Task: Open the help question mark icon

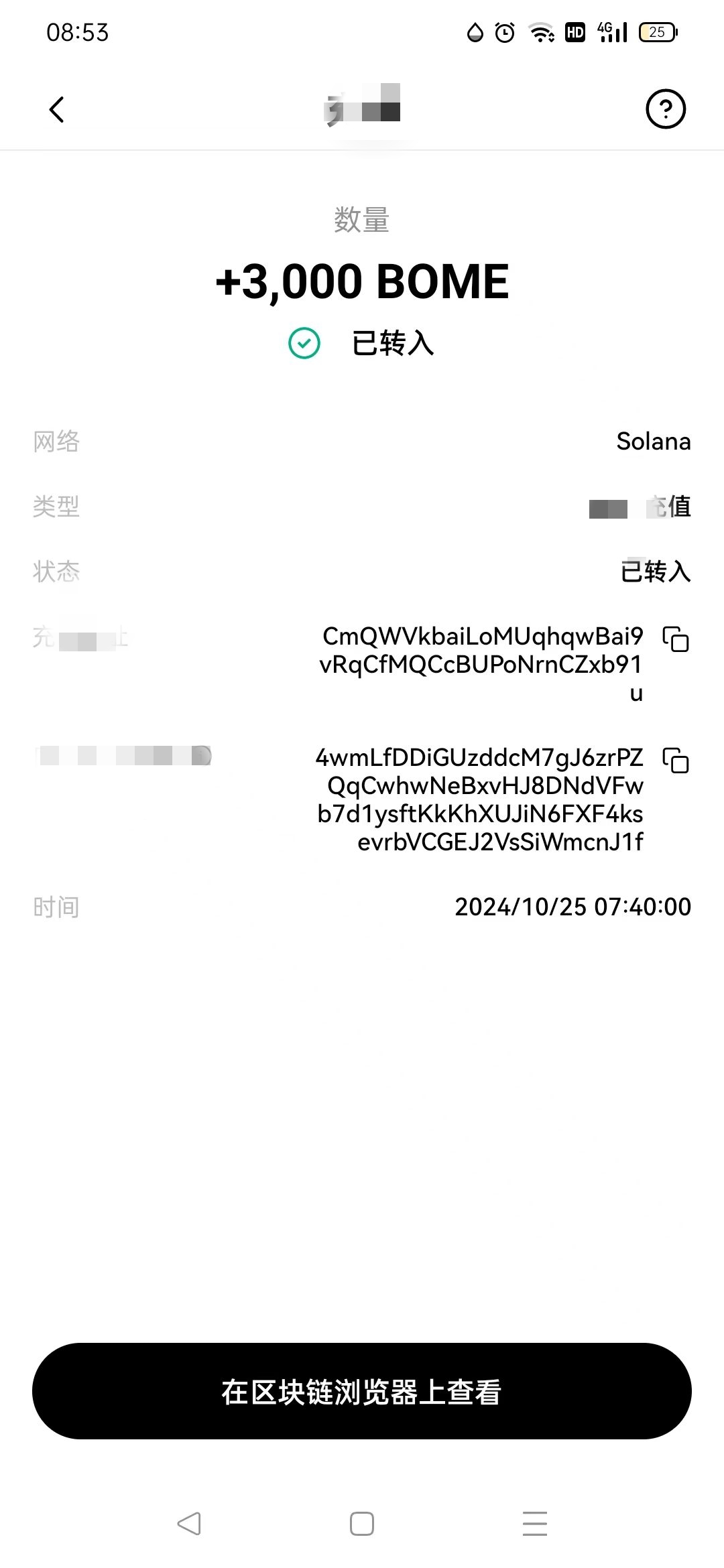Action: click(665, 109)
